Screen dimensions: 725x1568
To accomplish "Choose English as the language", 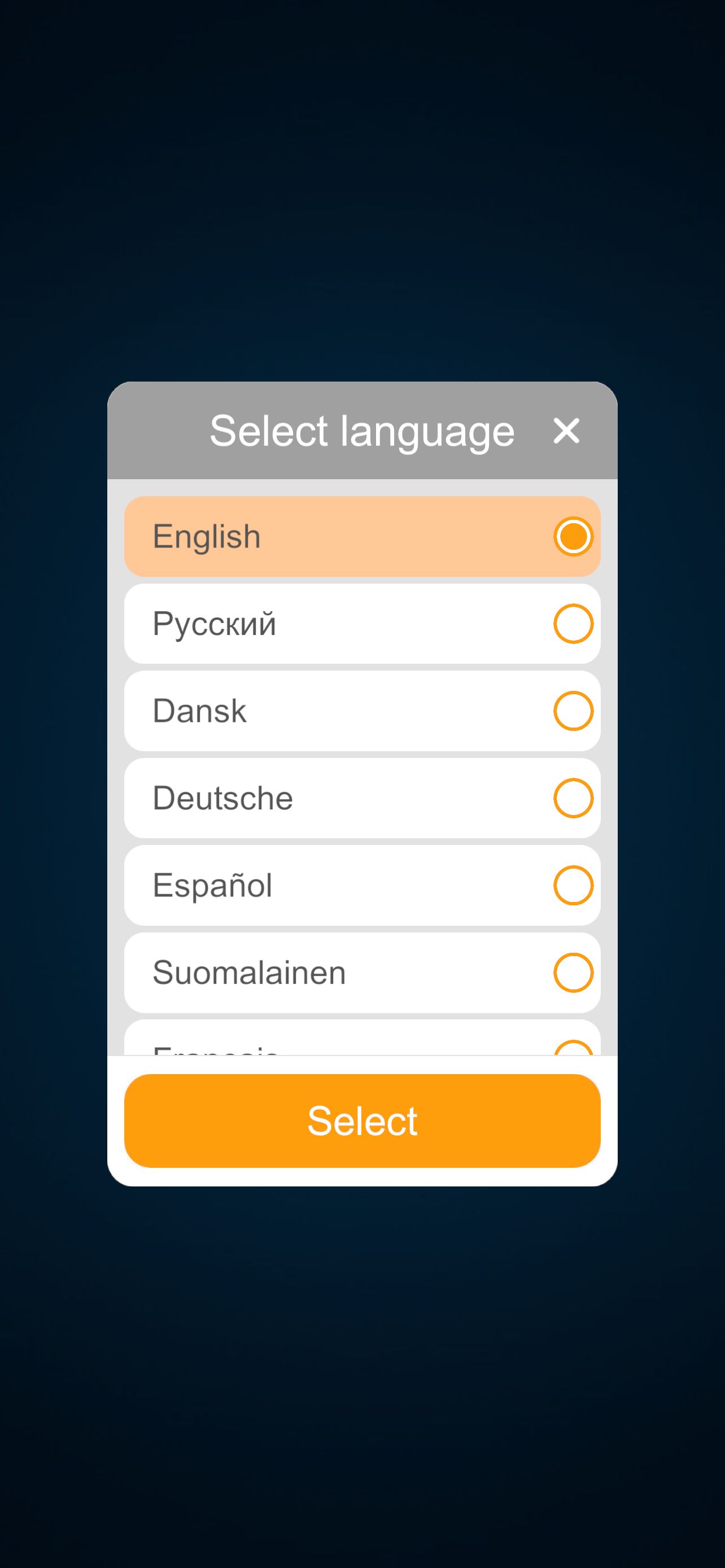I will pos(362,536).
